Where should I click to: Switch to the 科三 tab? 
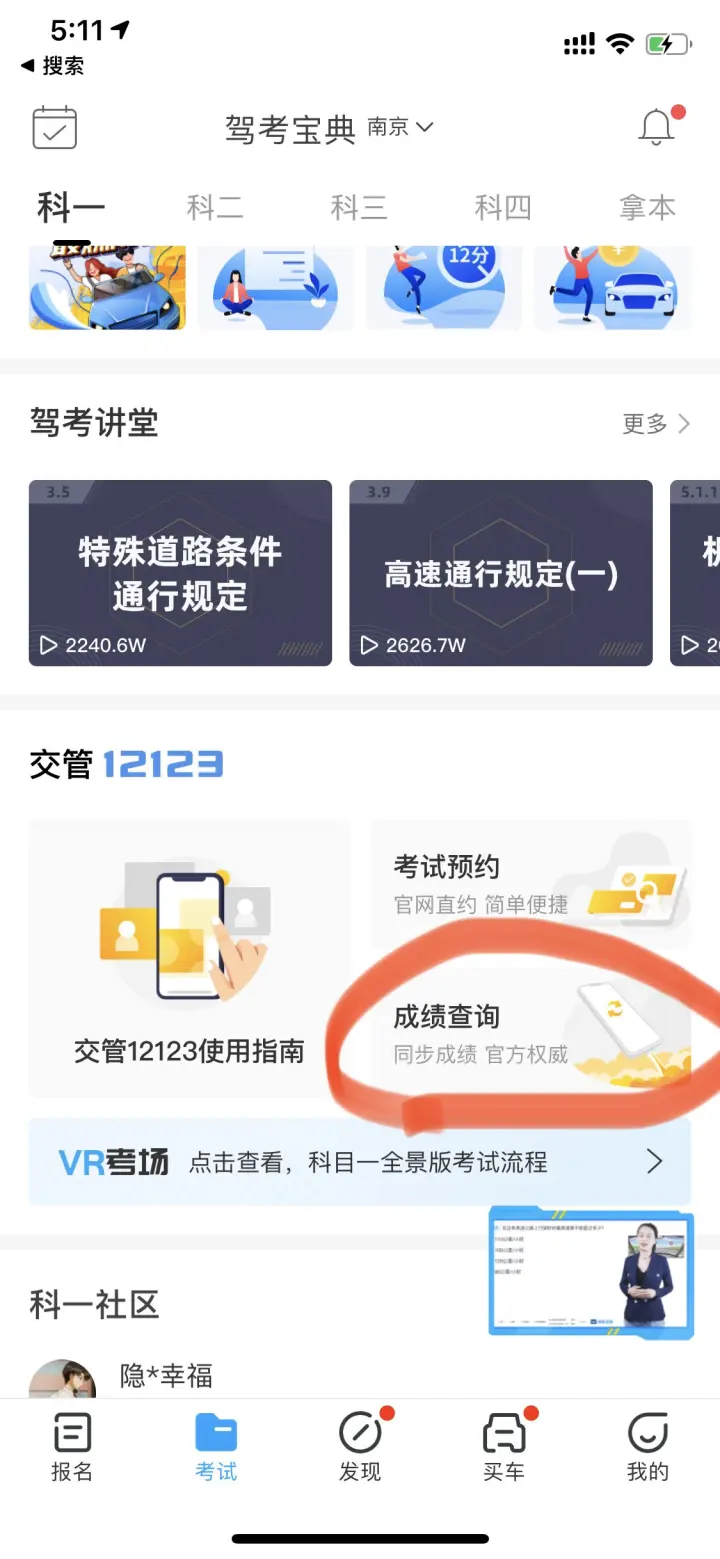(x=359, y=208)
